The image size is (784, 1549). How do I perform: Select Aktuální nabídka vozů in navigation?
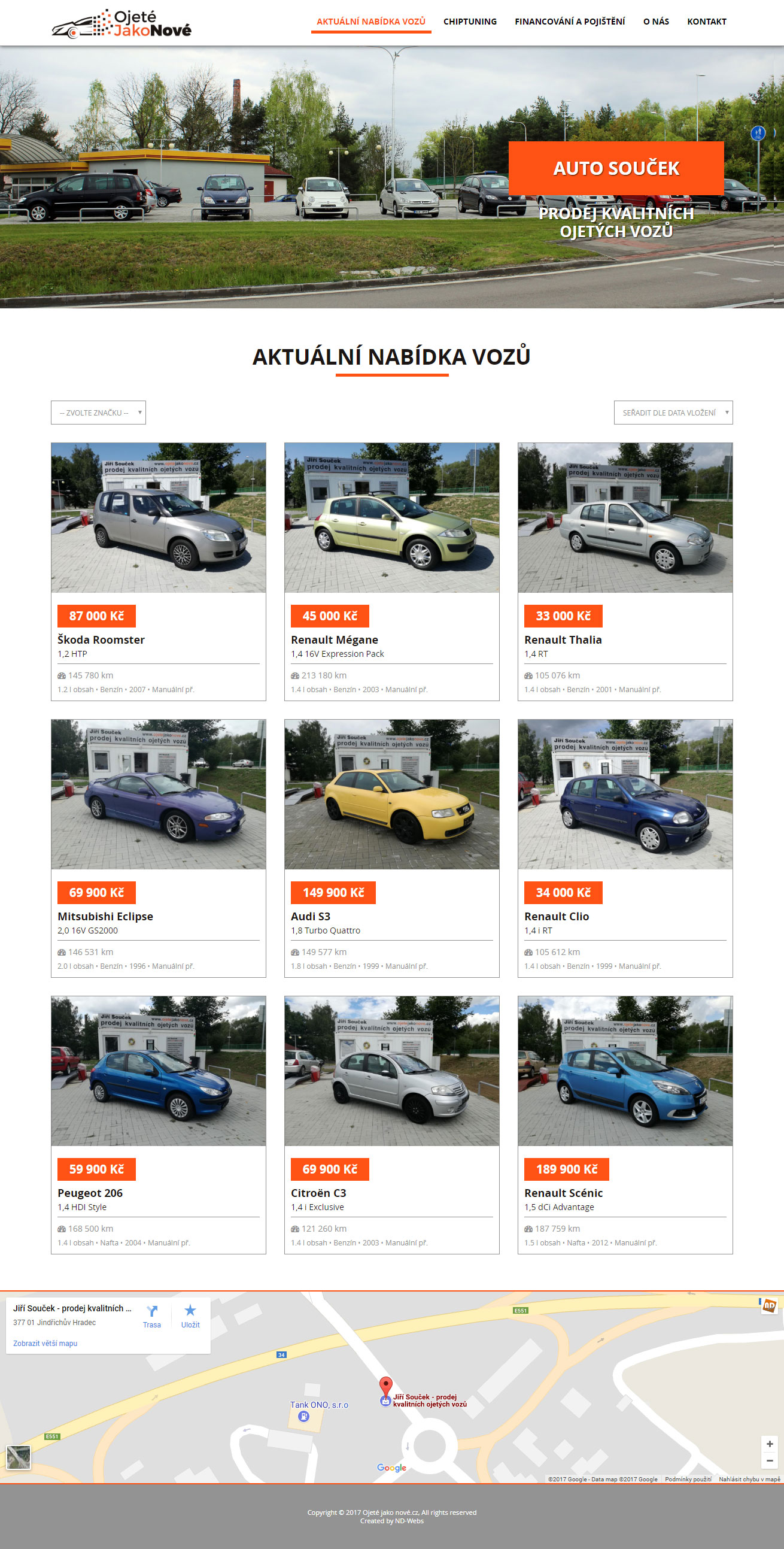tap(371, 22)
